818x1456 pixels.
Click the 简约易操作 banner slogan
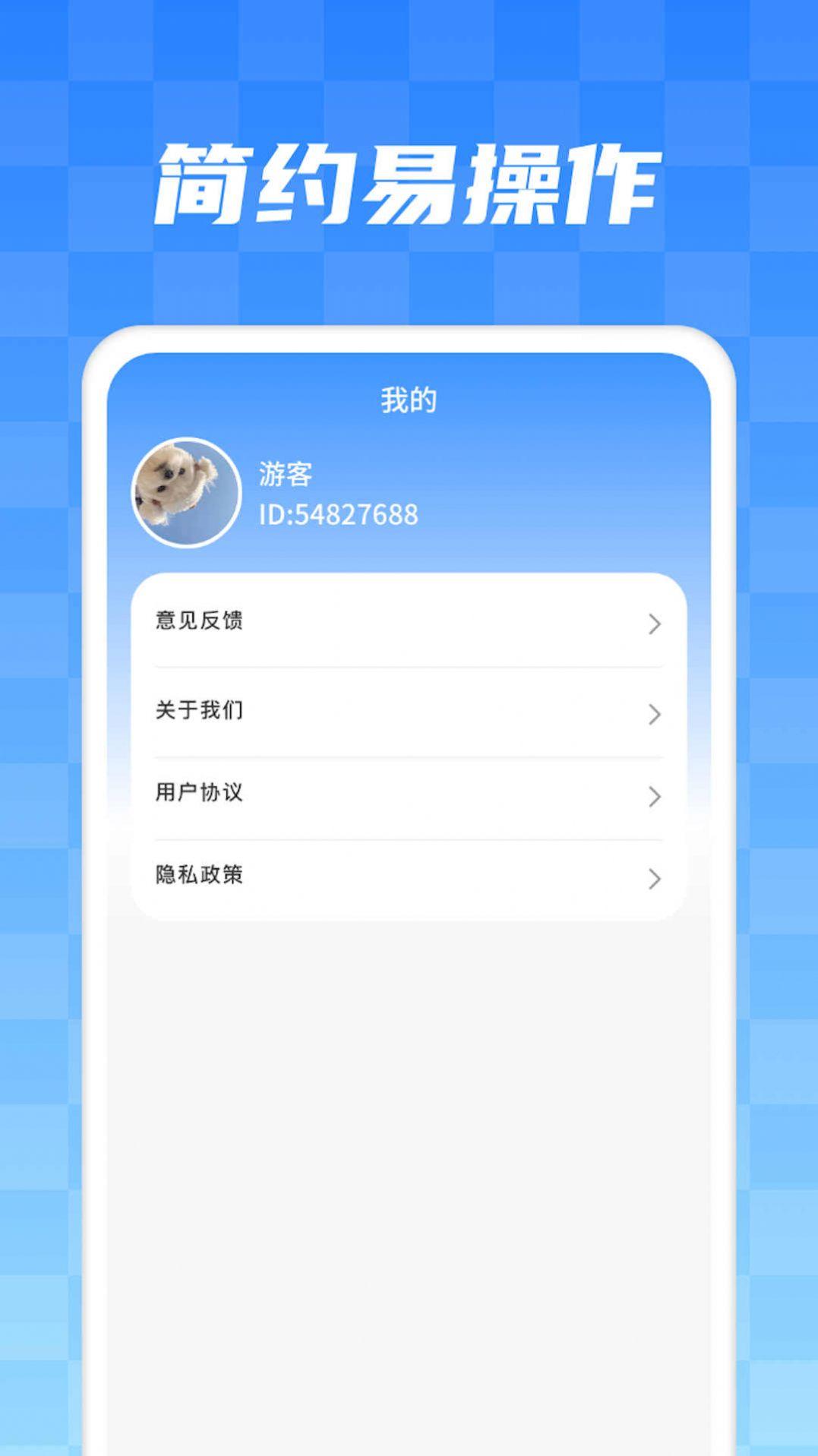click(x=409, y=178)
